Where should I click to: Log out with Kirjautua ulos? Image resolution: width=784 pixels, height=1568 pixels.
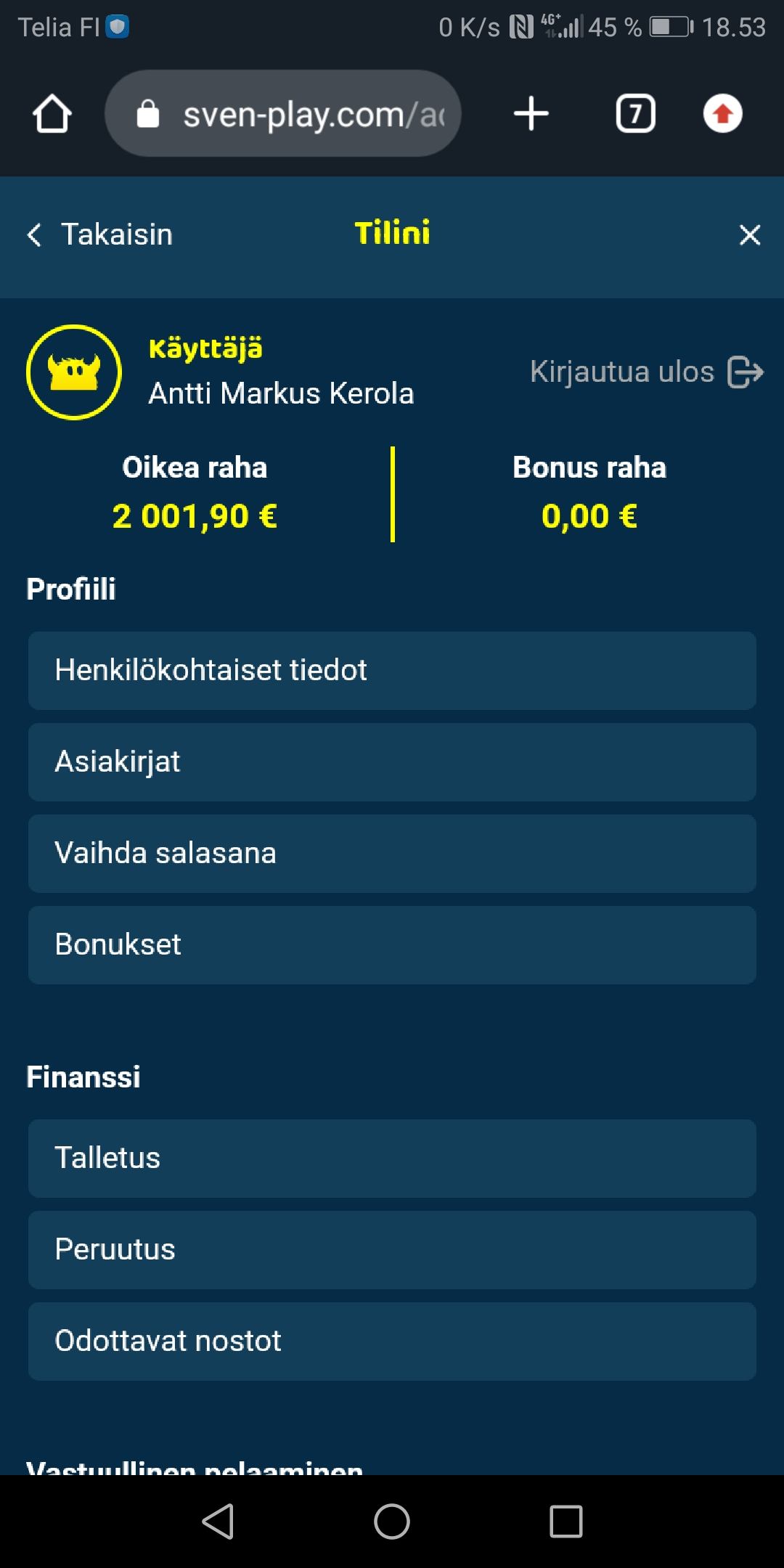(x=646, y=372)
